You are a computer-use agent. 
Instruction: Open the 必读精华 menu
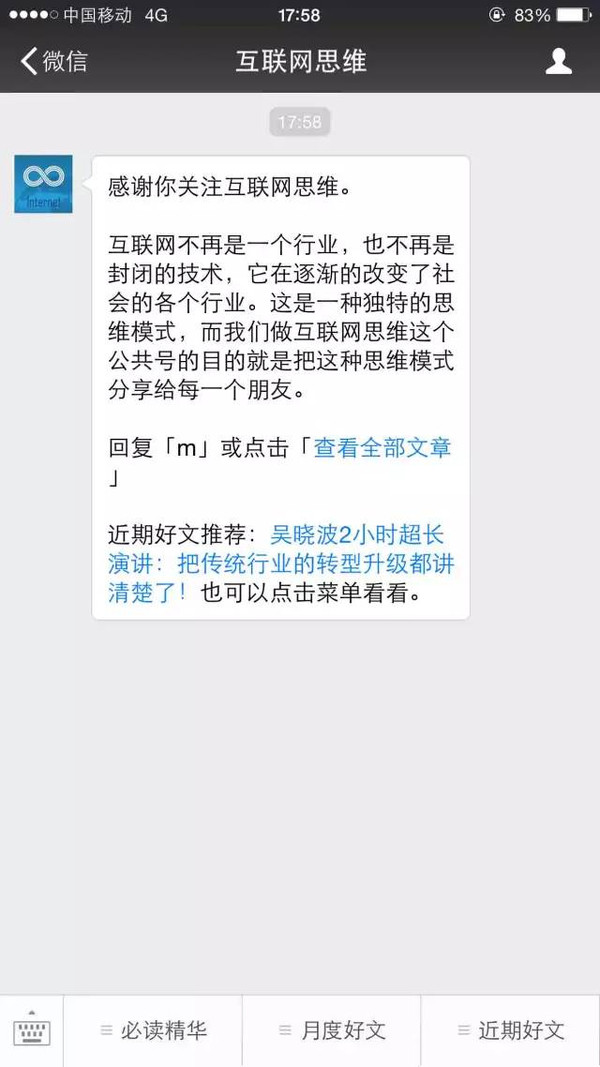pos(153,1031)
